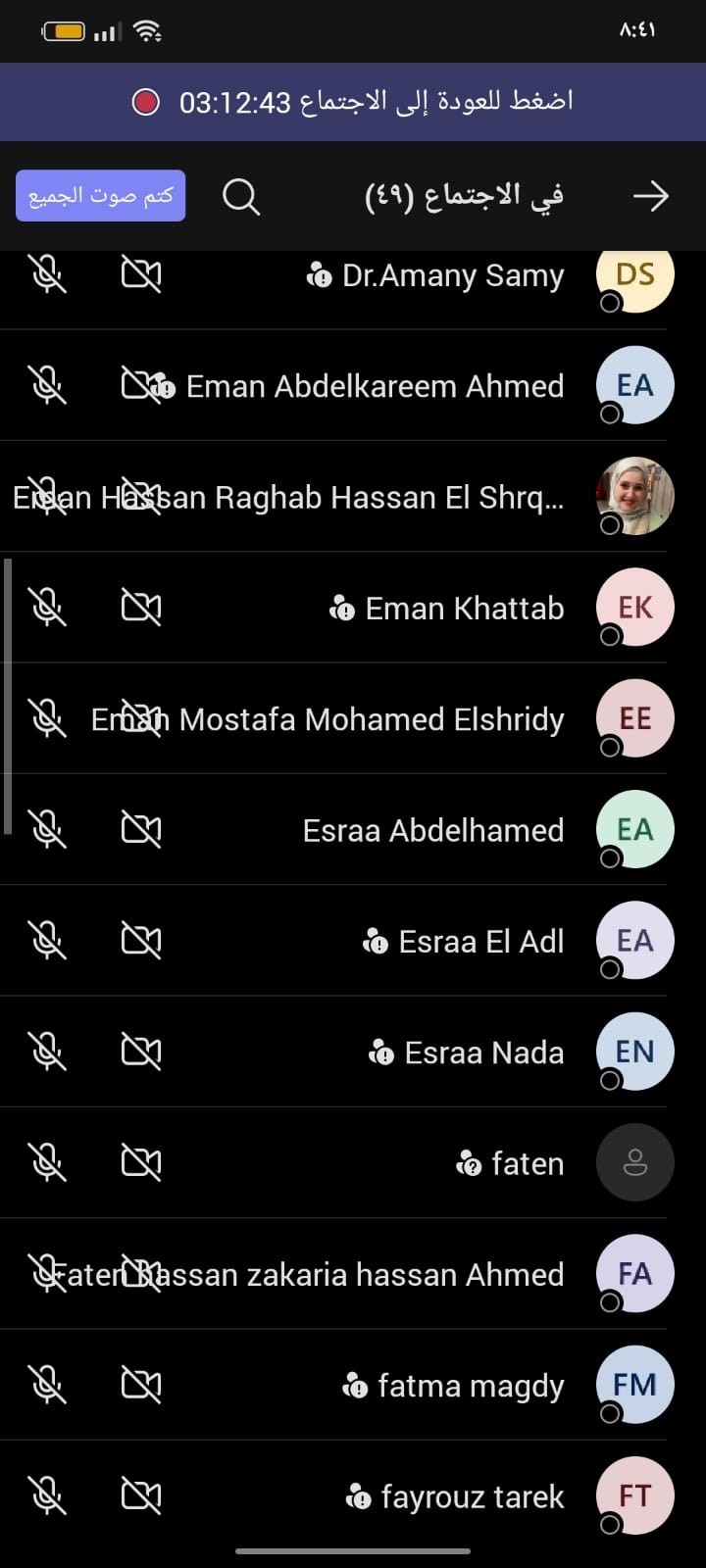Mute all participants

tap(100, 196)
